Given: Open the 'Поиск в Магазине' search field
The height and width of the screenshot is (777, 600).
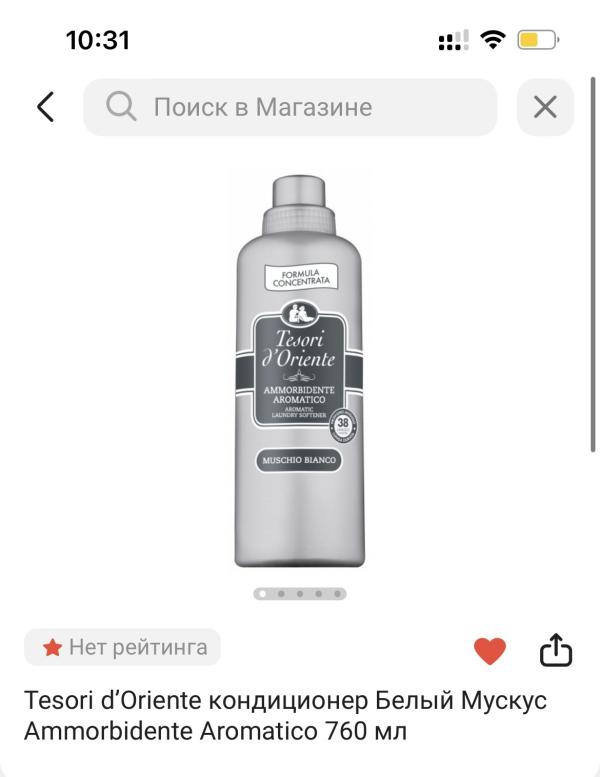Looking at the screenshot, I should (290, 107).
